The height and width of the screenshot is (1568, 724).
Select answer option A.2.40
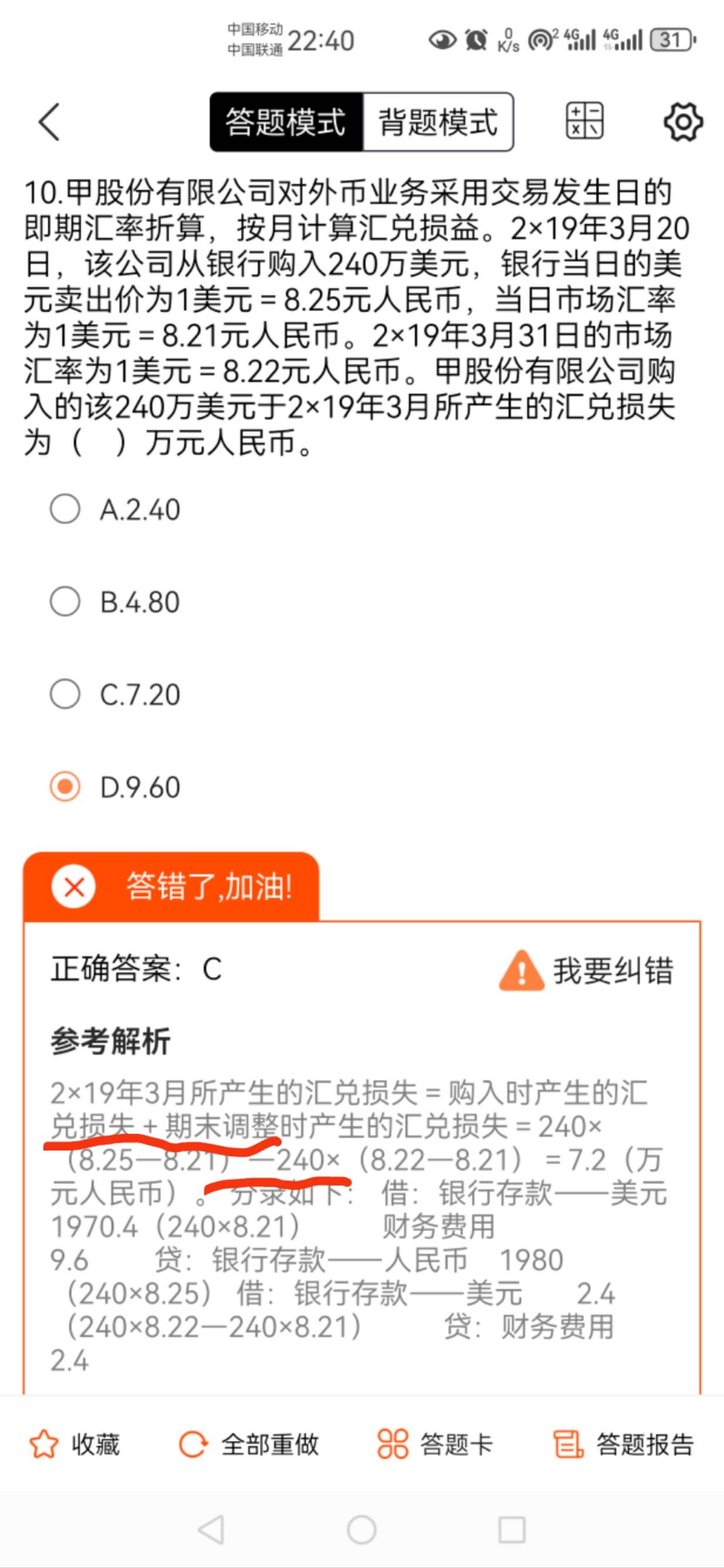click(116, 510)
